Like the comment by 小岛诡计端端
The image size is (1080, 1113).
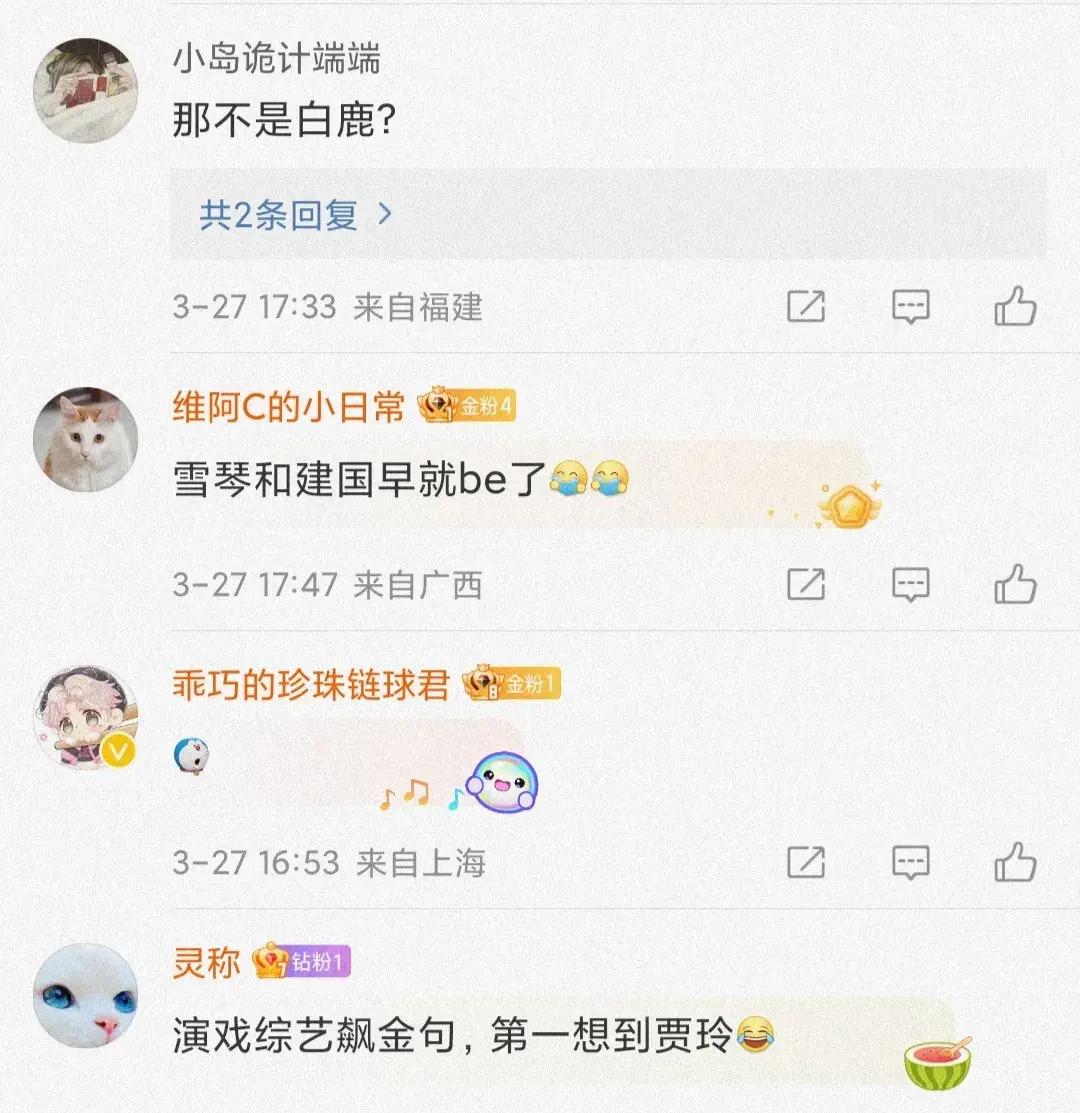pyautogui.click(x=1014, y=306)
